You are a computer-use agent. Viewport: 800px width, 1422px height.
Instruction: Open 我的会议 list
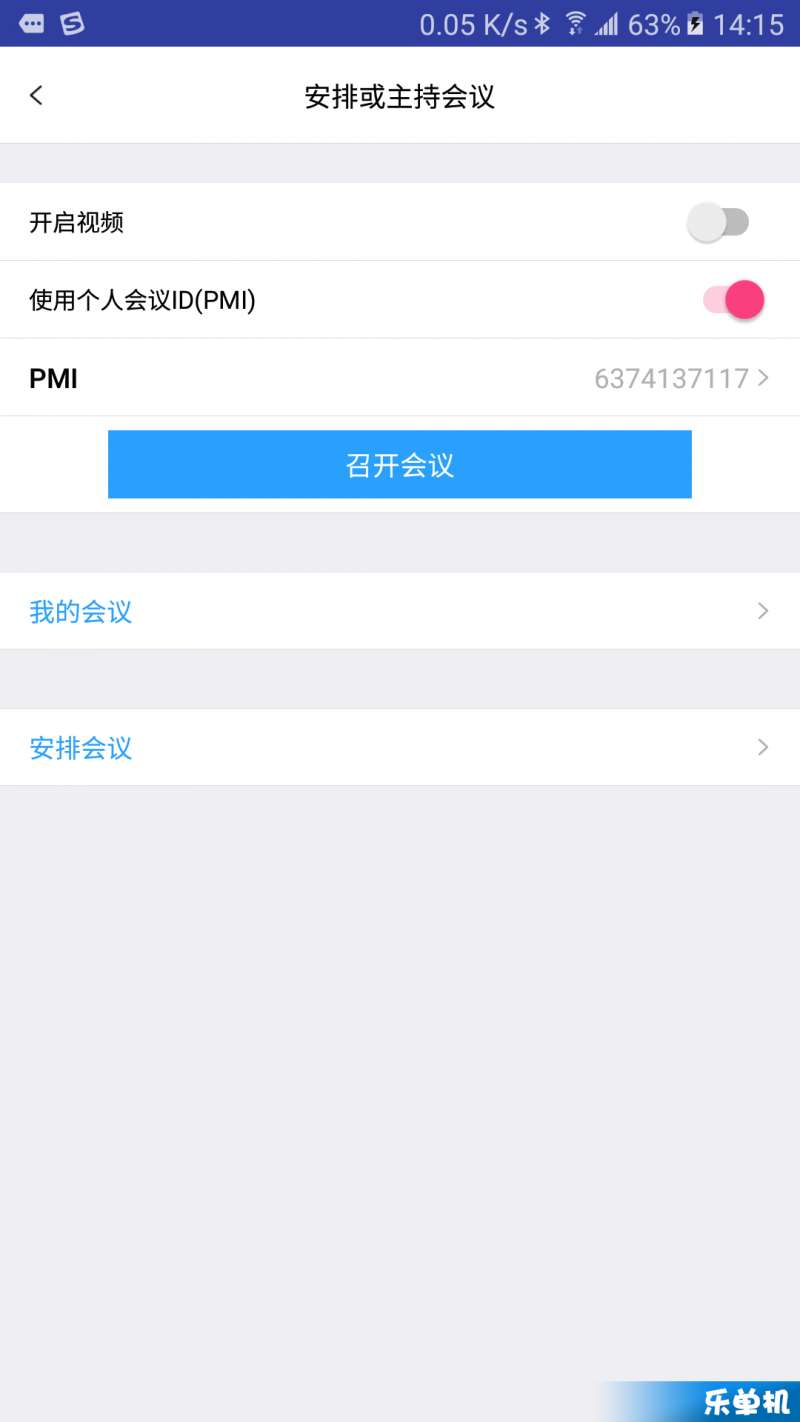[x=400, y=611]
